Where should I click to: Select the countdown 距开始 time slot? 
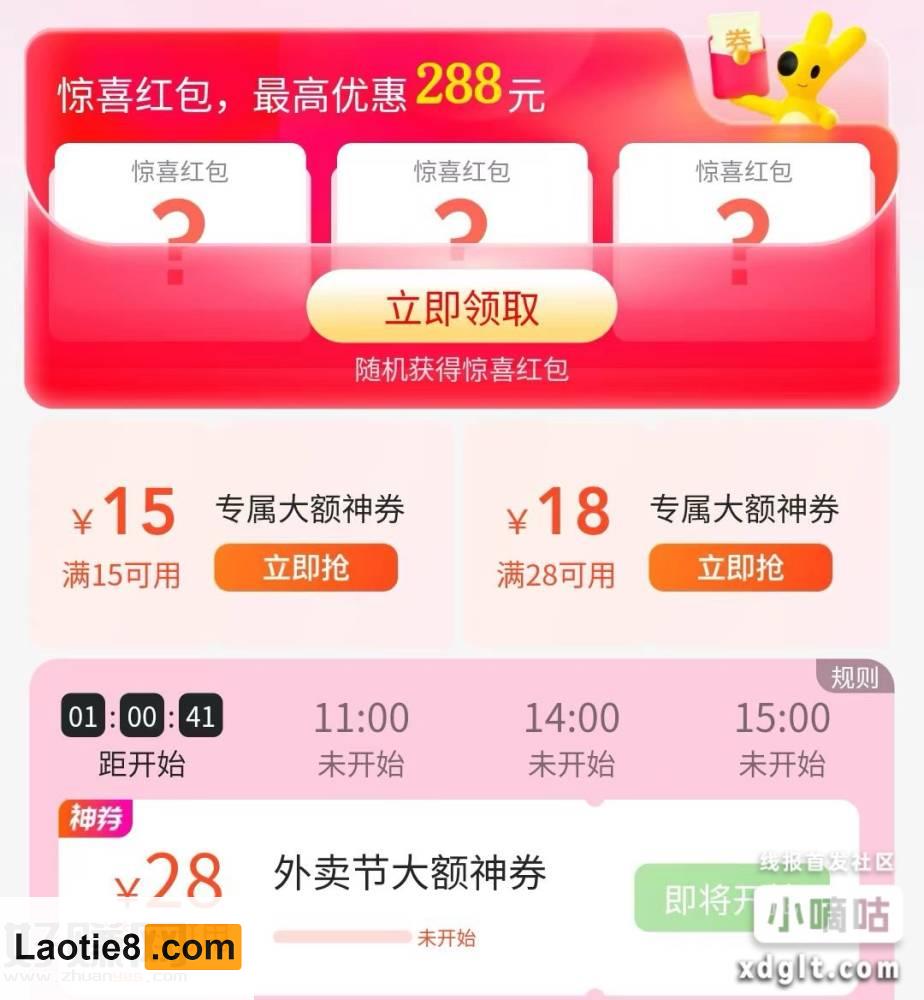[142, 738]
